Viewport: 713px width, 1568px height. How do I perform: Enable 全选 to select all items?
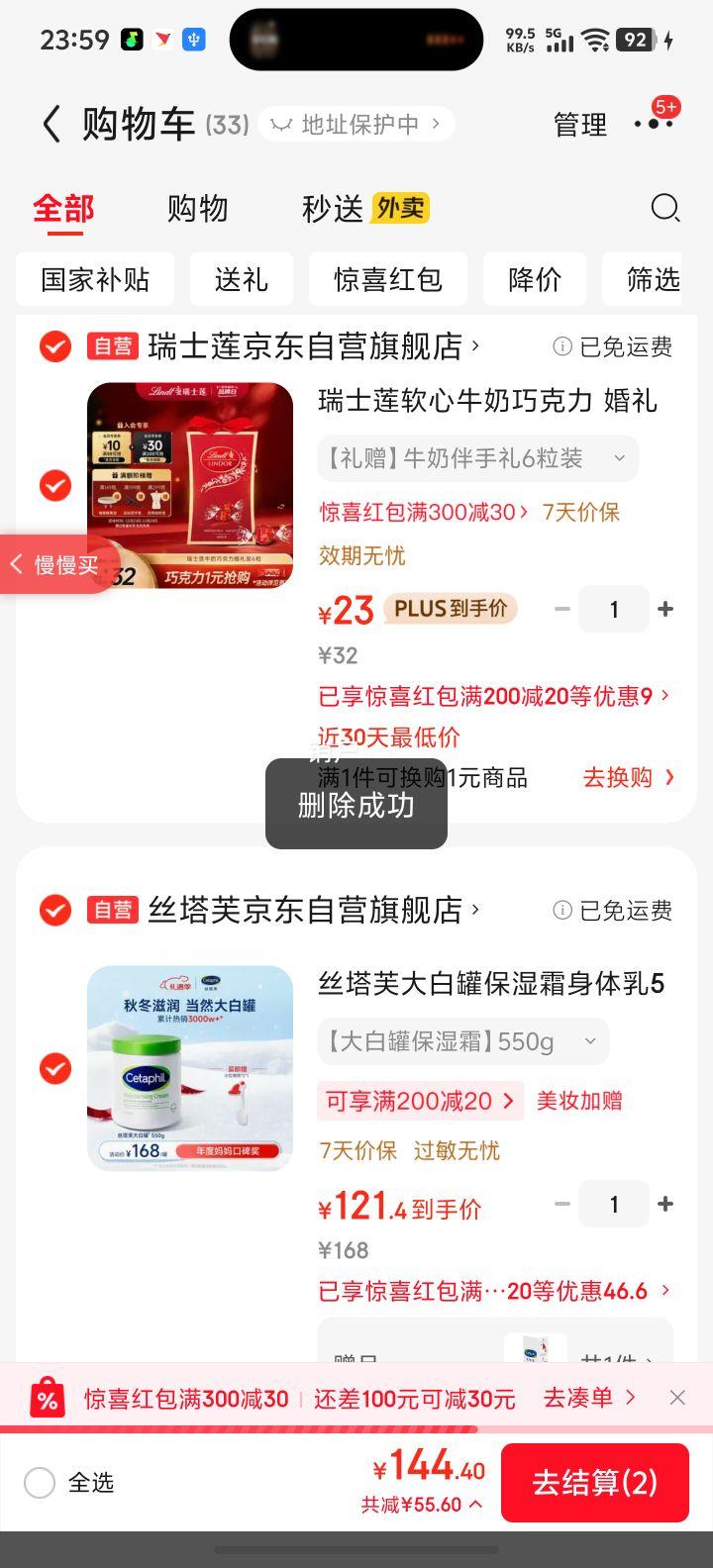click(x=40, y=1483)
